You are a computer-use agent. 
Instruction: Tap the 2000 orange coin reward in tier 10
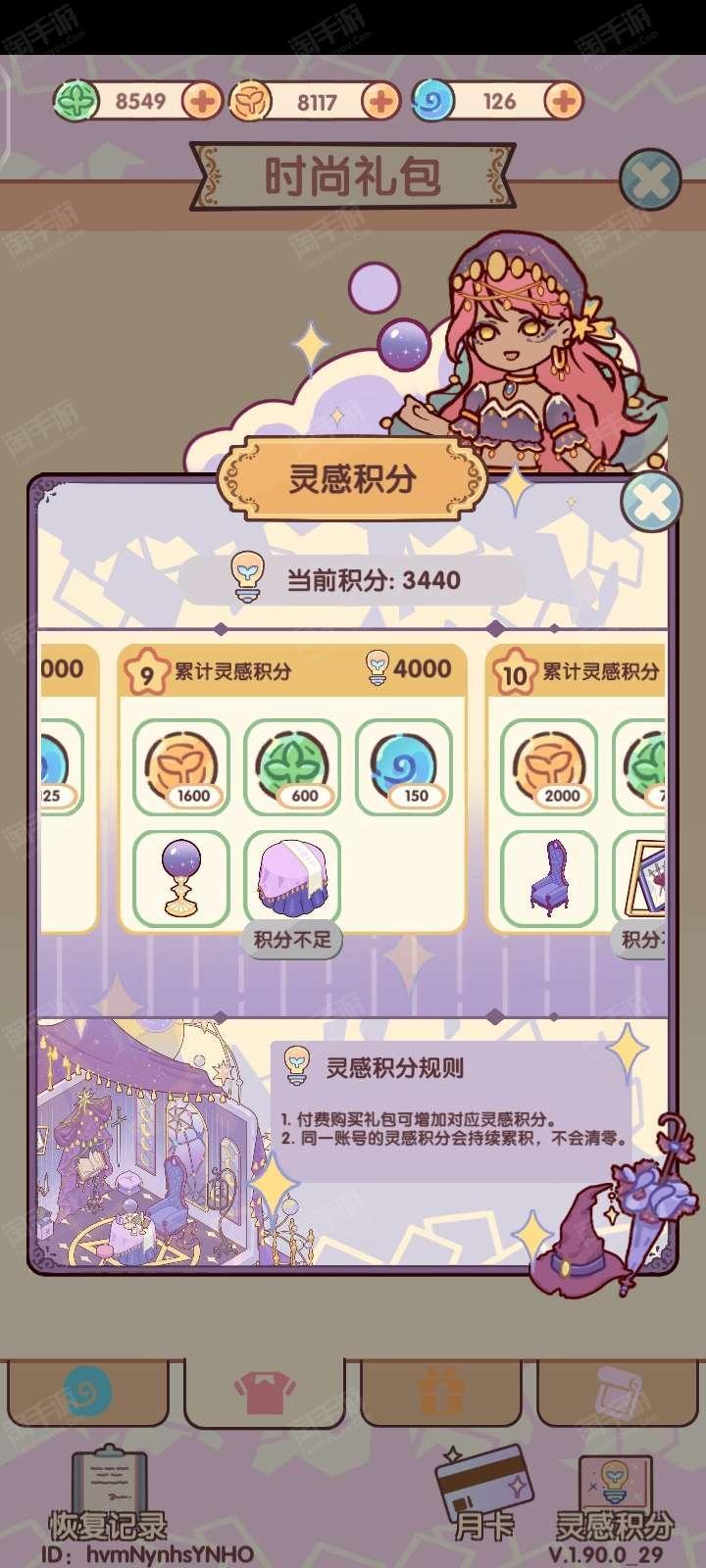tap(549, 767)
